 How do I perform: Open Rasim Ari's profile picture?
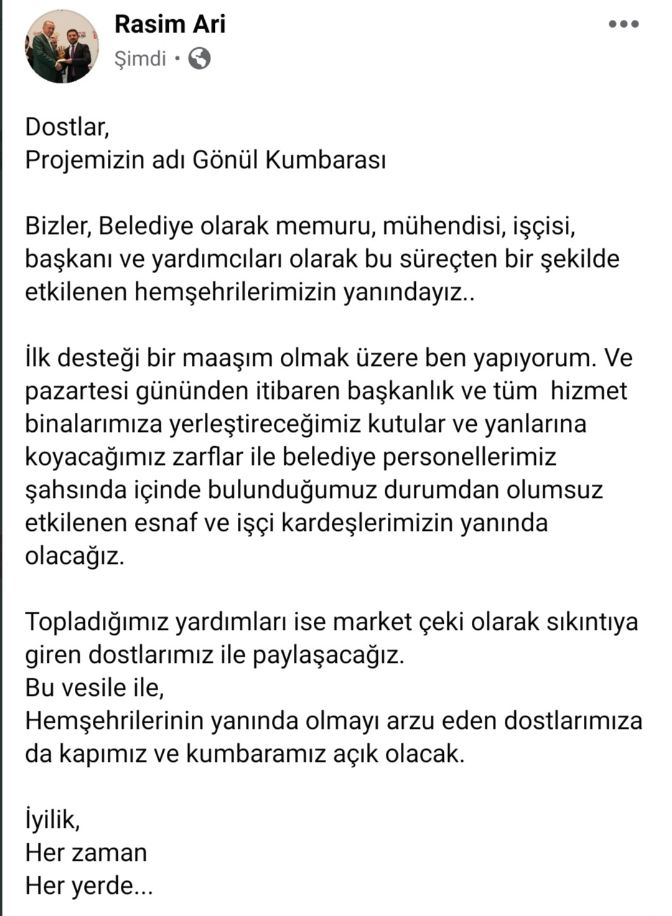pos(62,47)
